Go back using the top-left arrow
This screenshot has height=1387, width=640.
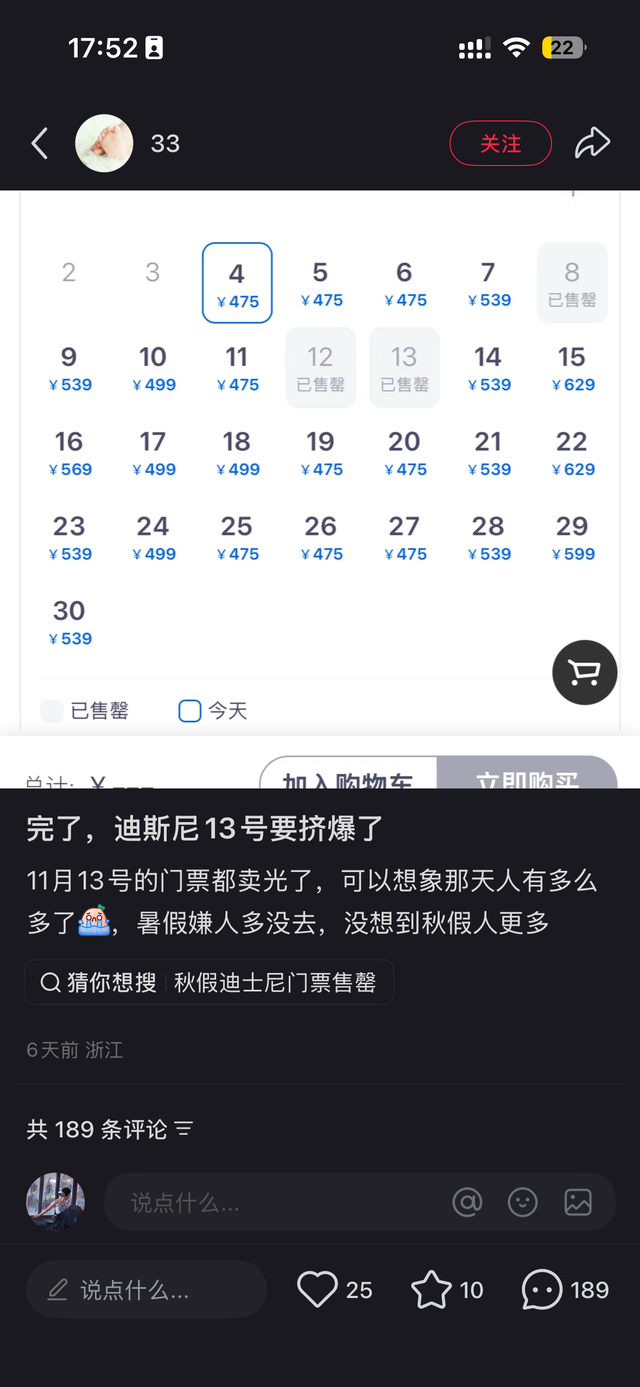40,144
